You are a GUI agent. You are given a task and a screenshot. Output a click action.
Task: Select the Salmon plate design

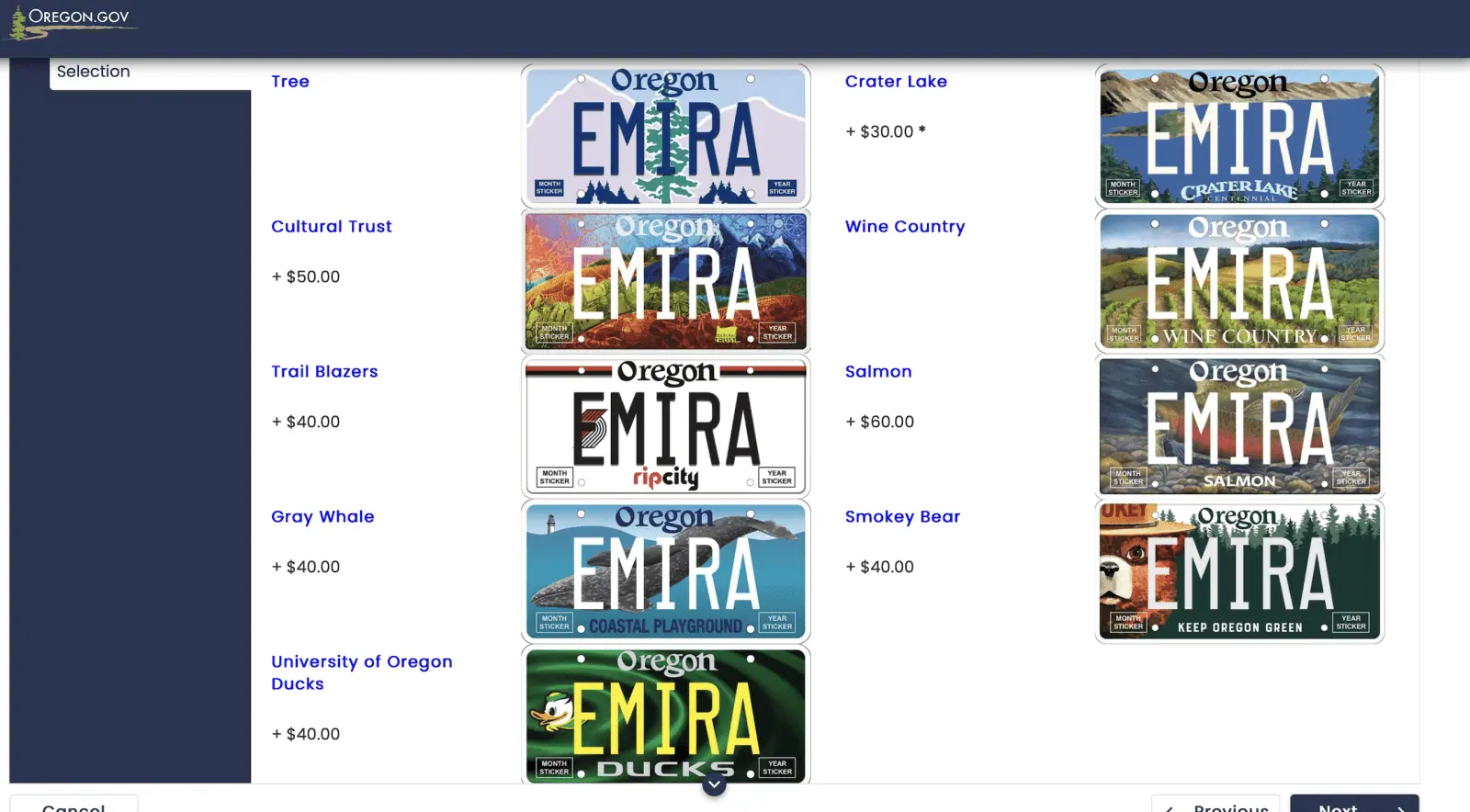pyautogui.click(x=1239, y=426)
